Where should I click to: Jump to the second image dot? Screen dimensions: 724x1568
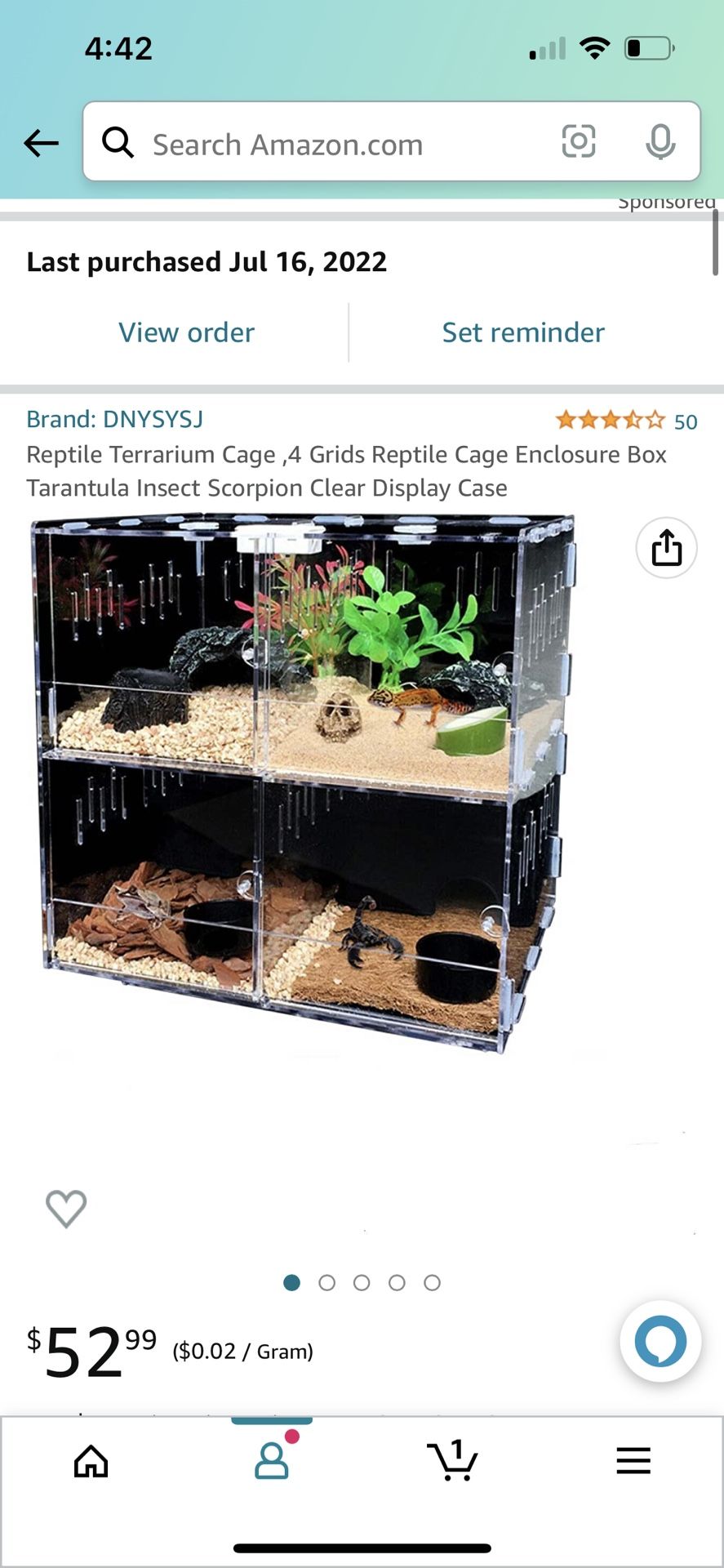point(326,1283)
